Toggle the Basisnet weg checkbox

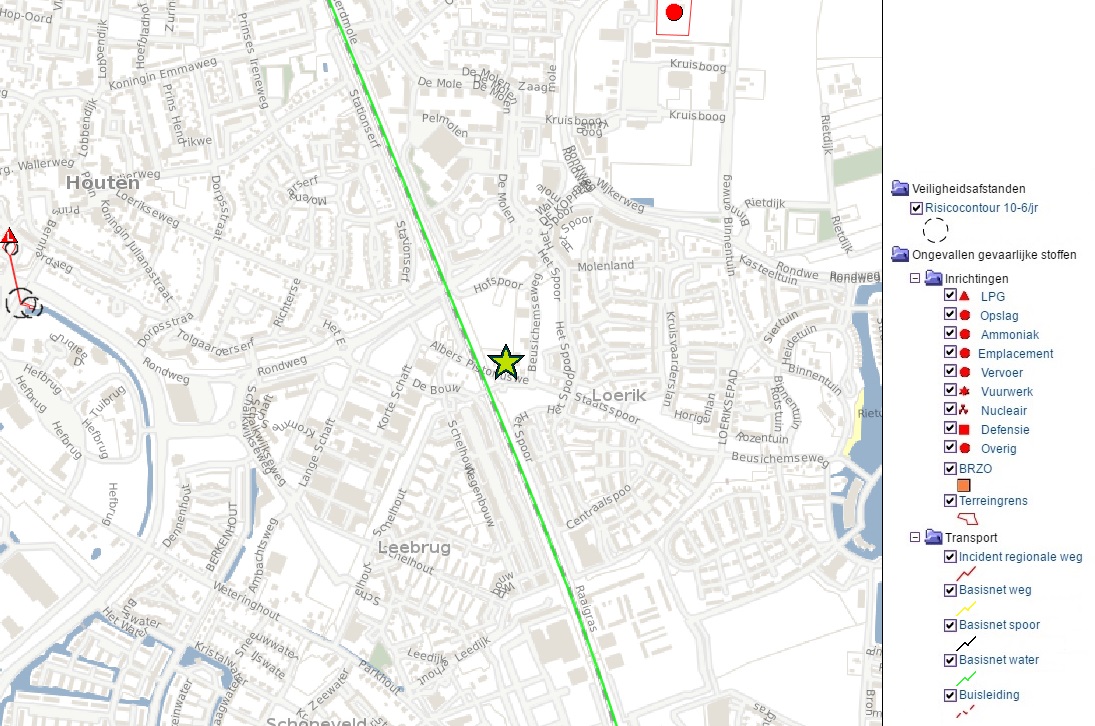[x=950, y=590]
